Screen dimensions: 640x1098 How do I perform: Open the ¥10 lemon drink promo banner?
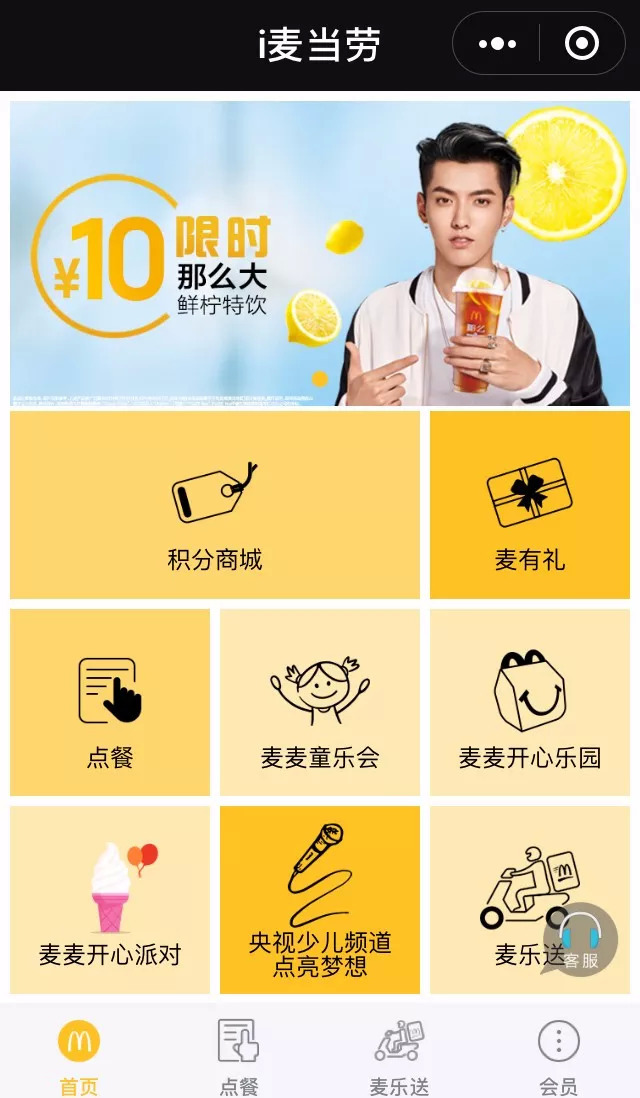(320, 253)
